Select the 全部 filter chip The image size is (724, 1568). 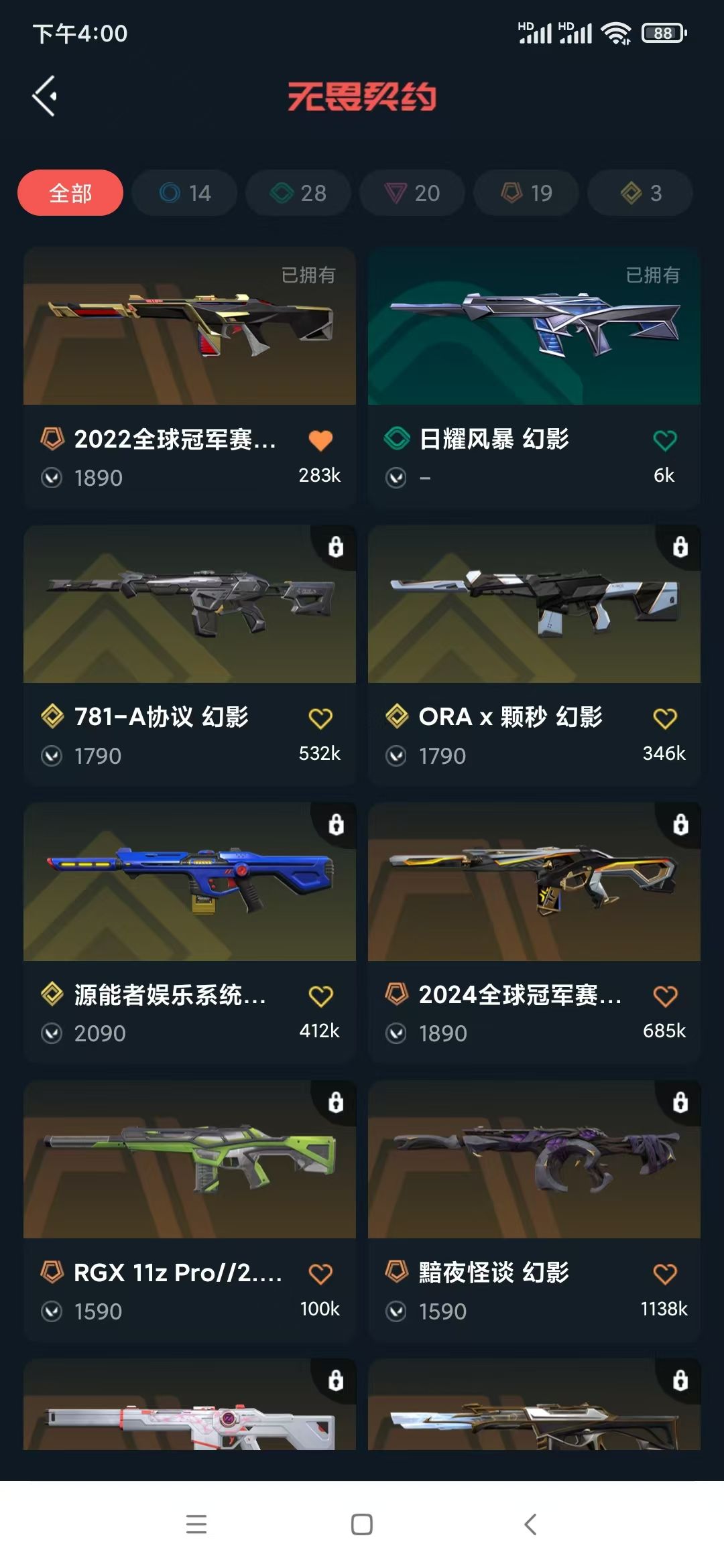[x=70, y=193]
